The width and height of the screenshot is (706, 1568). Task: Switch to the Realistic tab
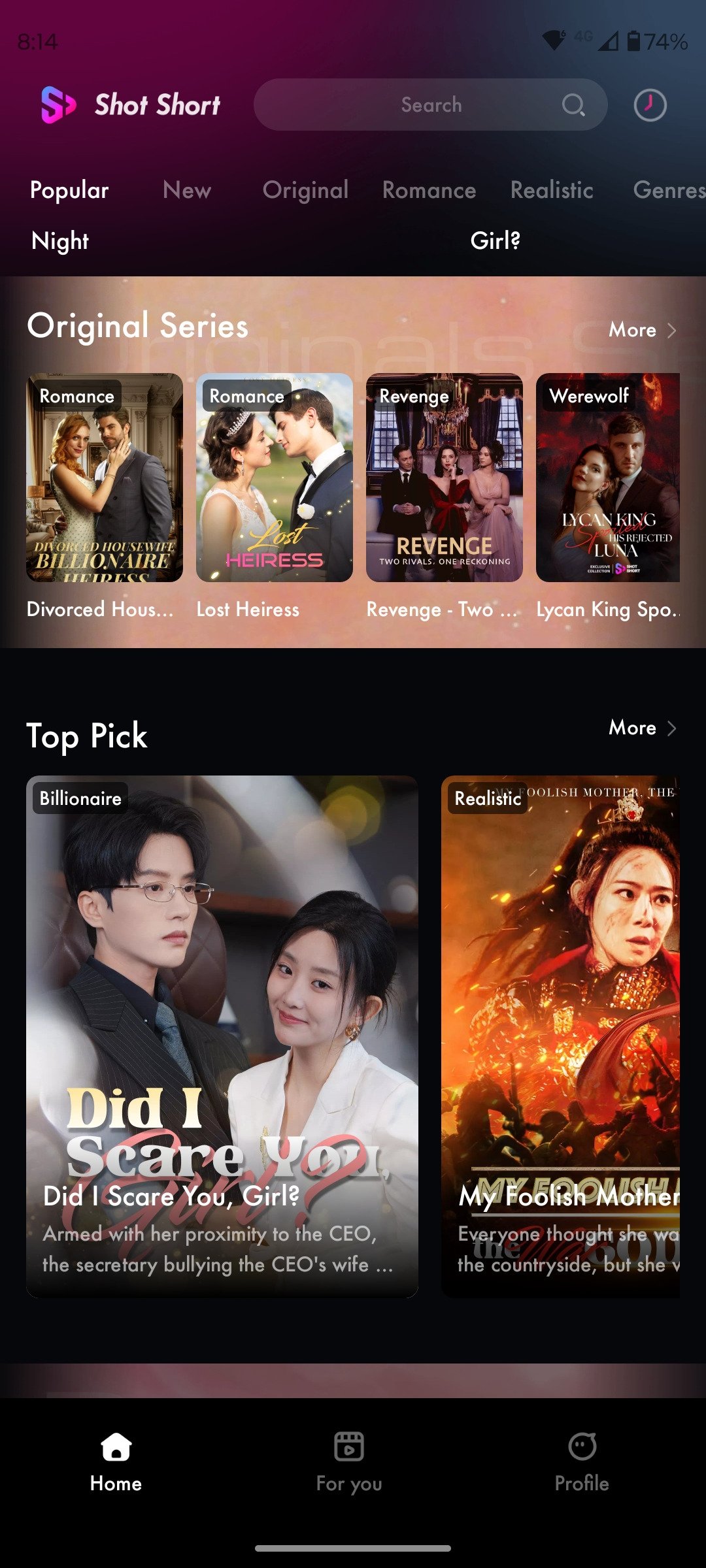(552, 190)
